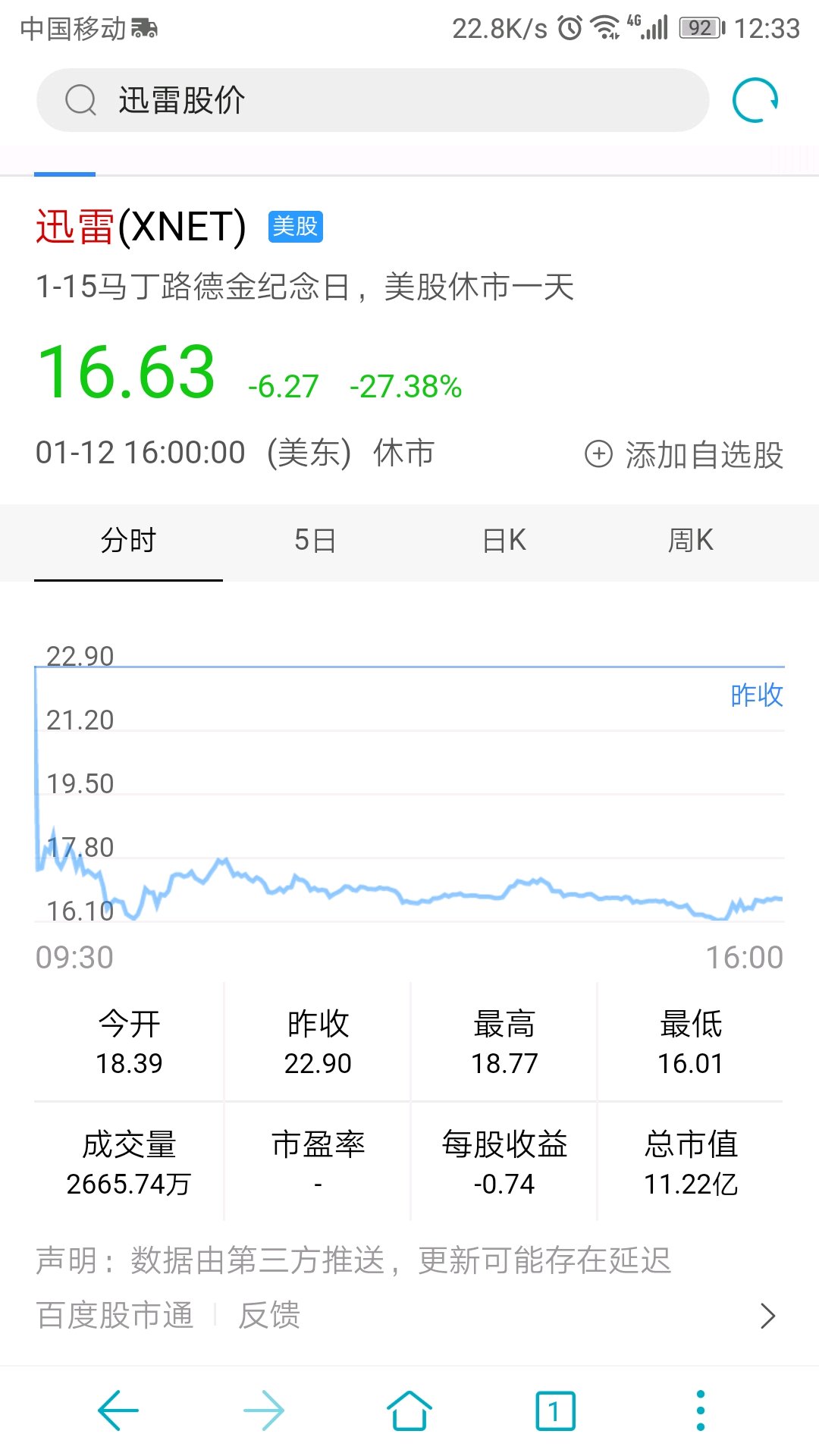This screenshot has height=1456, width=819.
Task: Go back using the browser back arrow
Action: tap(118, 1410)
